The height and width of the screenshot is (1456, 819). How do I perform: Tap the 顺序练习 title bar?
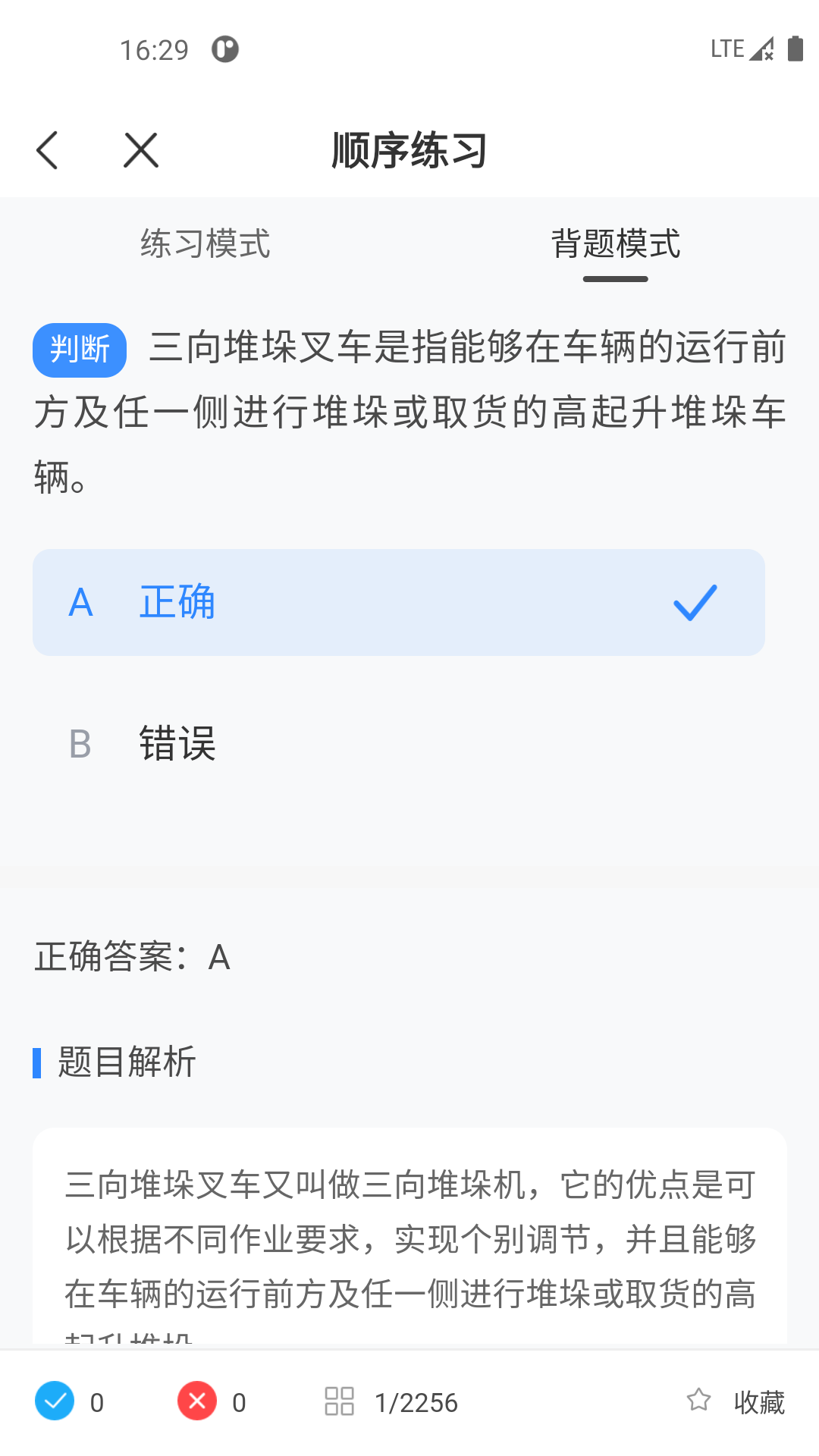(409, 149)
